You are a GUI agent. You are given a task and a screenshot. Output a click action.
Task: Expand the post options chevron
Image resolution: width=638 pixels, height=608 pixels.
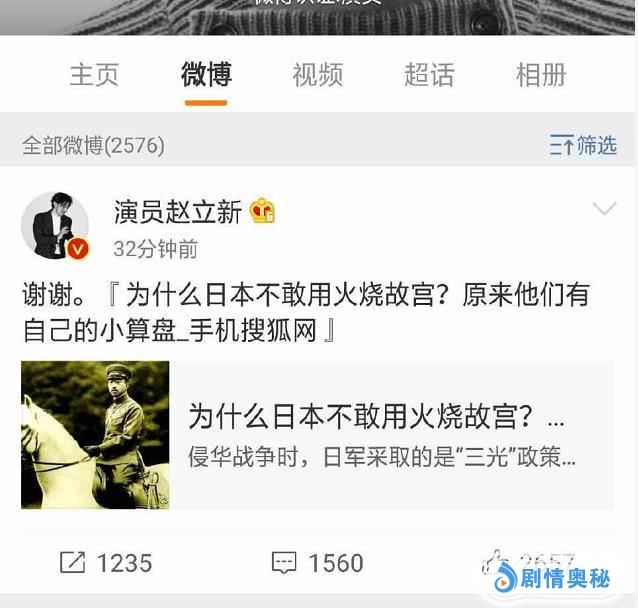(604, 209)
